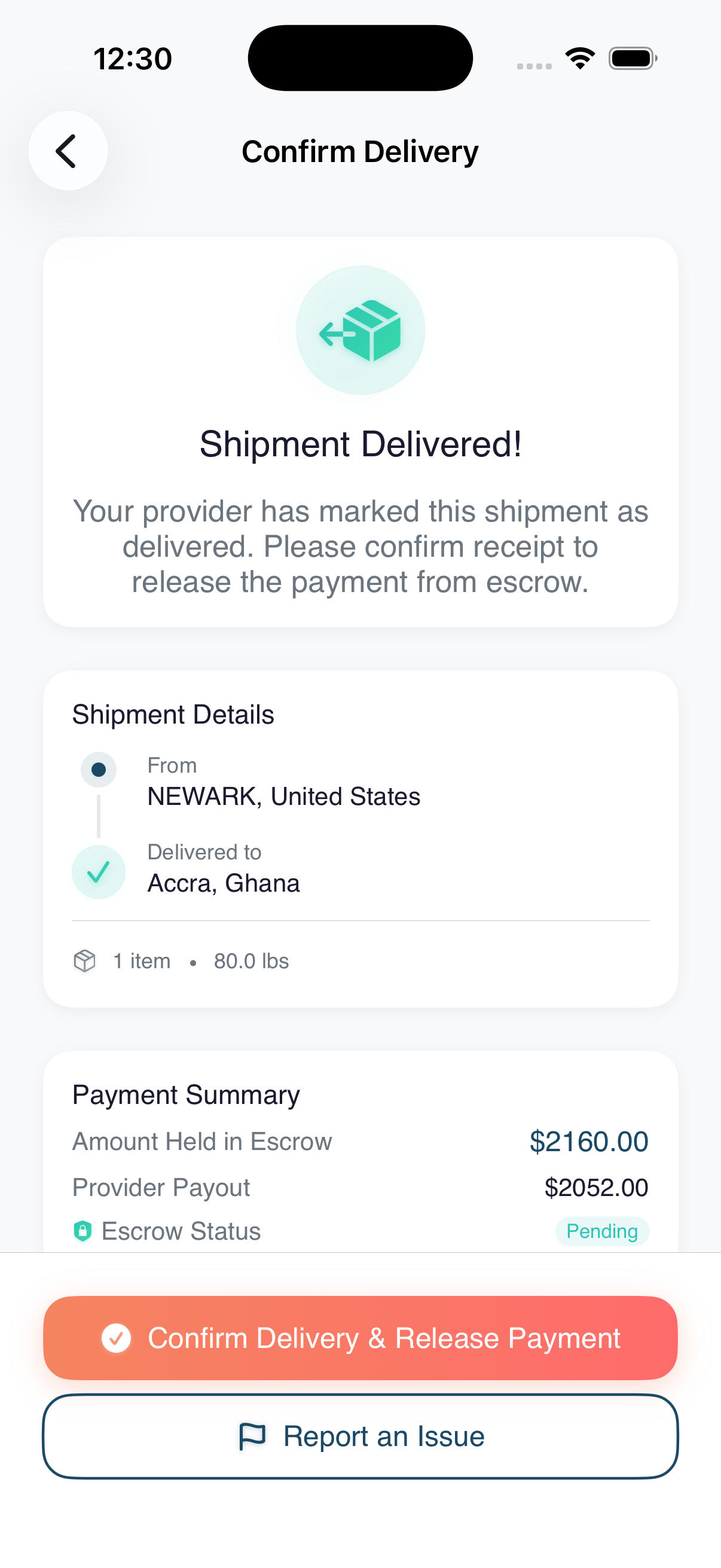This screenshot has height=1568, width=721.
Task: Tap the escrow lock icon
Action: [83, 1231]
